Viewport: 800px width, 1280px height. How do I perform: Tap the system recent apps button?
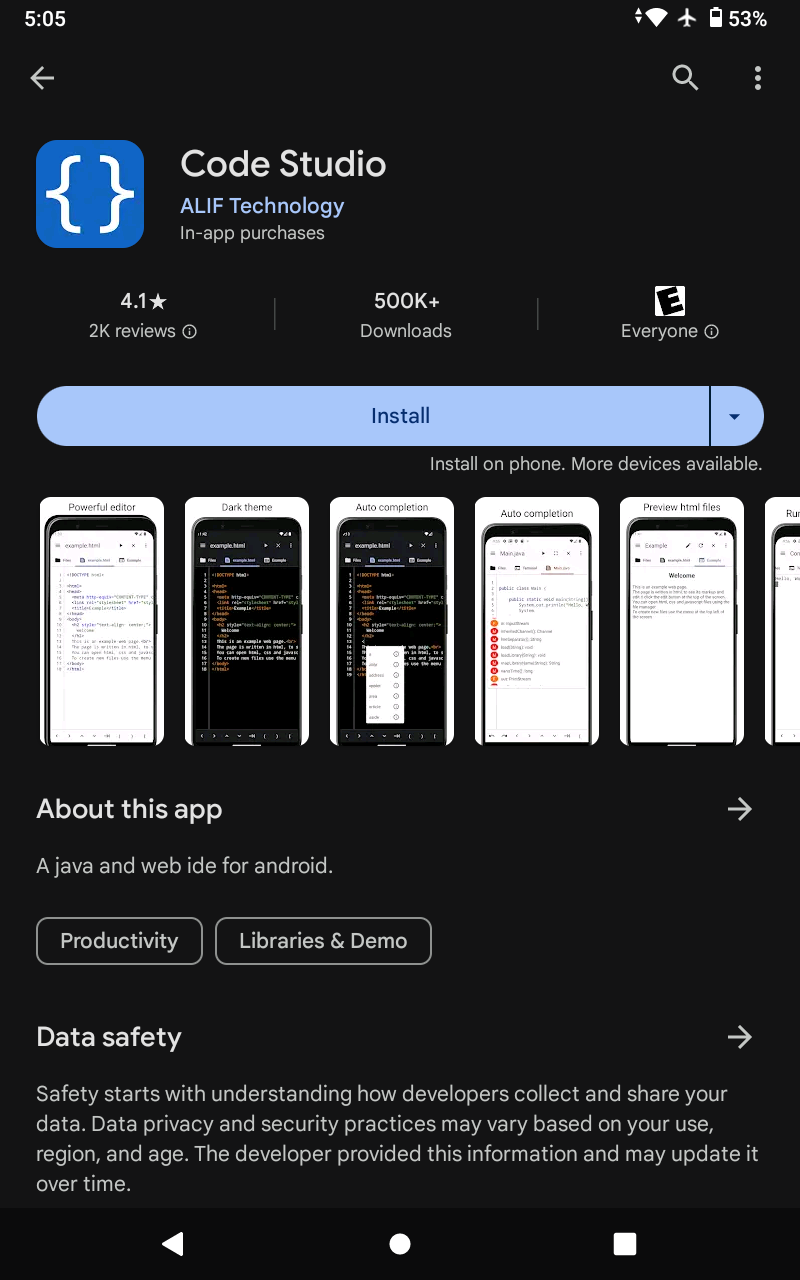pos(625,1244)
